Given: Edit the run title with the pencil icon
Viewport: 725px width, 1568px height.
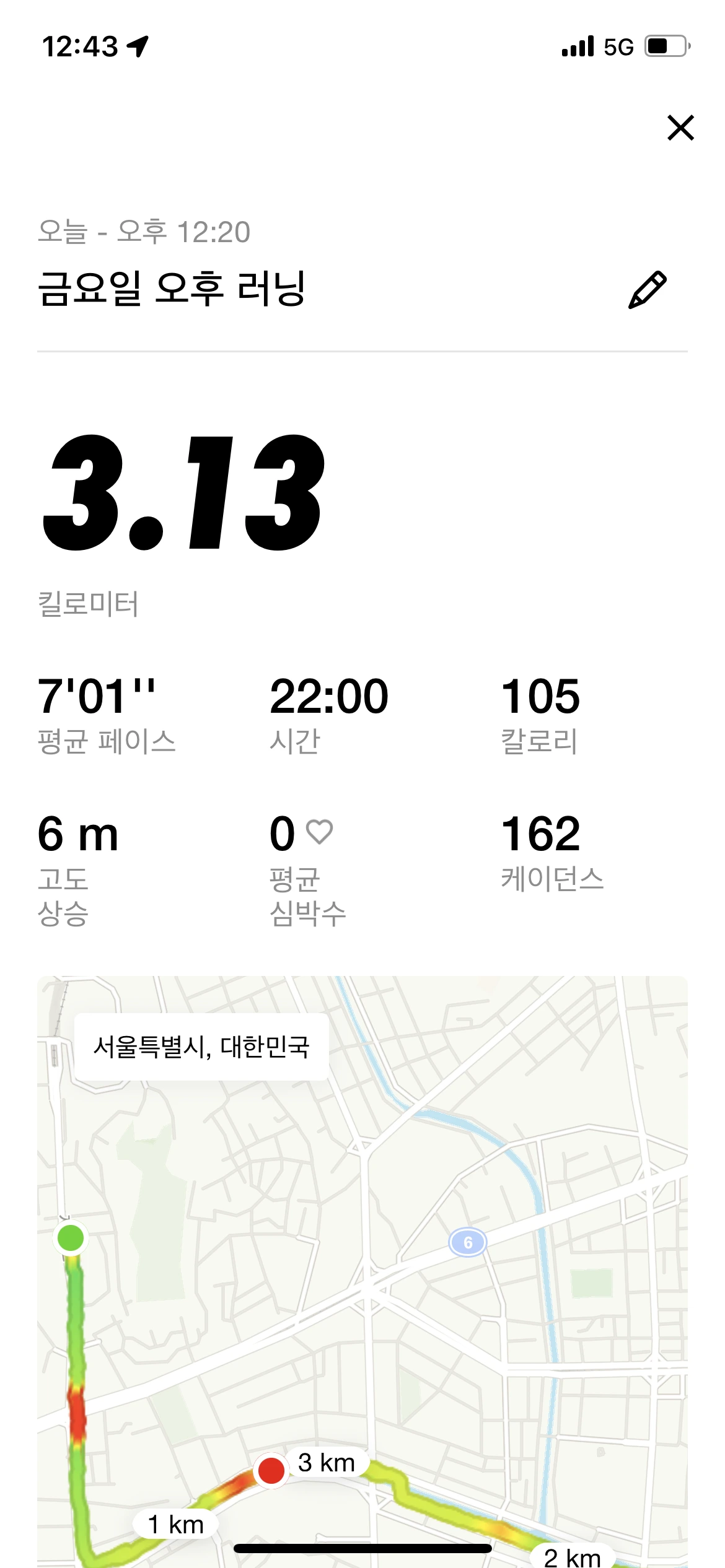Looking at the screenshot, I should pos(648,289).
